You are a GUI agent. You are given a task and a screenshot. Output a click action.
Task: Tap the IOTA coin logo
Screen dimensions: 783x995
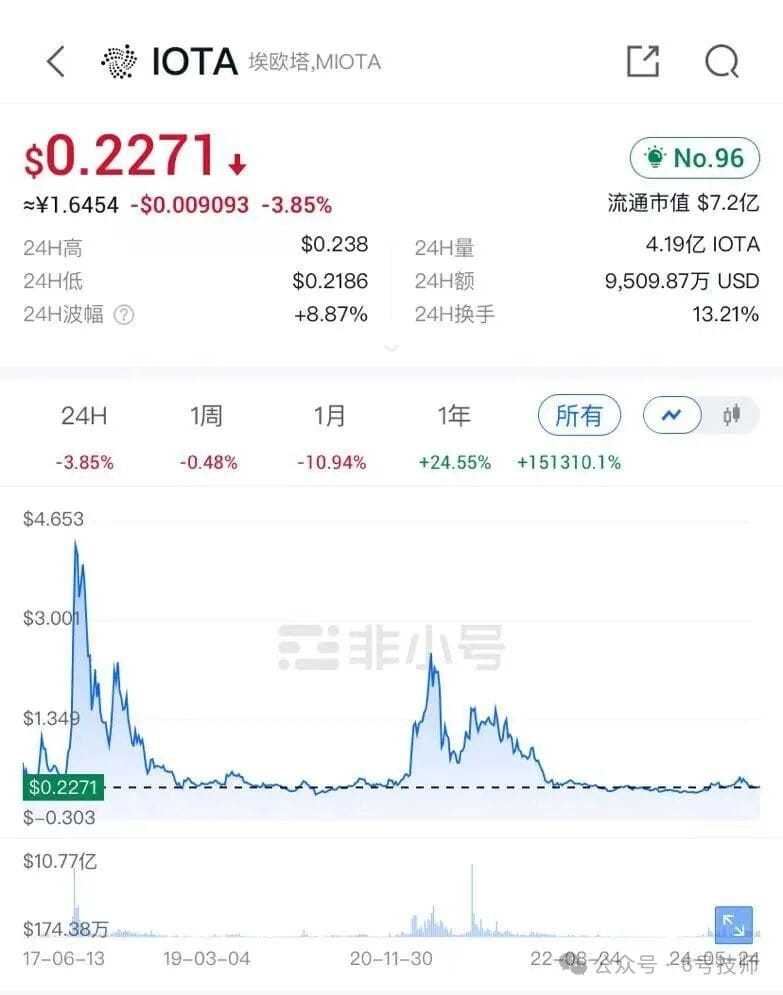[x=122, y=61]
